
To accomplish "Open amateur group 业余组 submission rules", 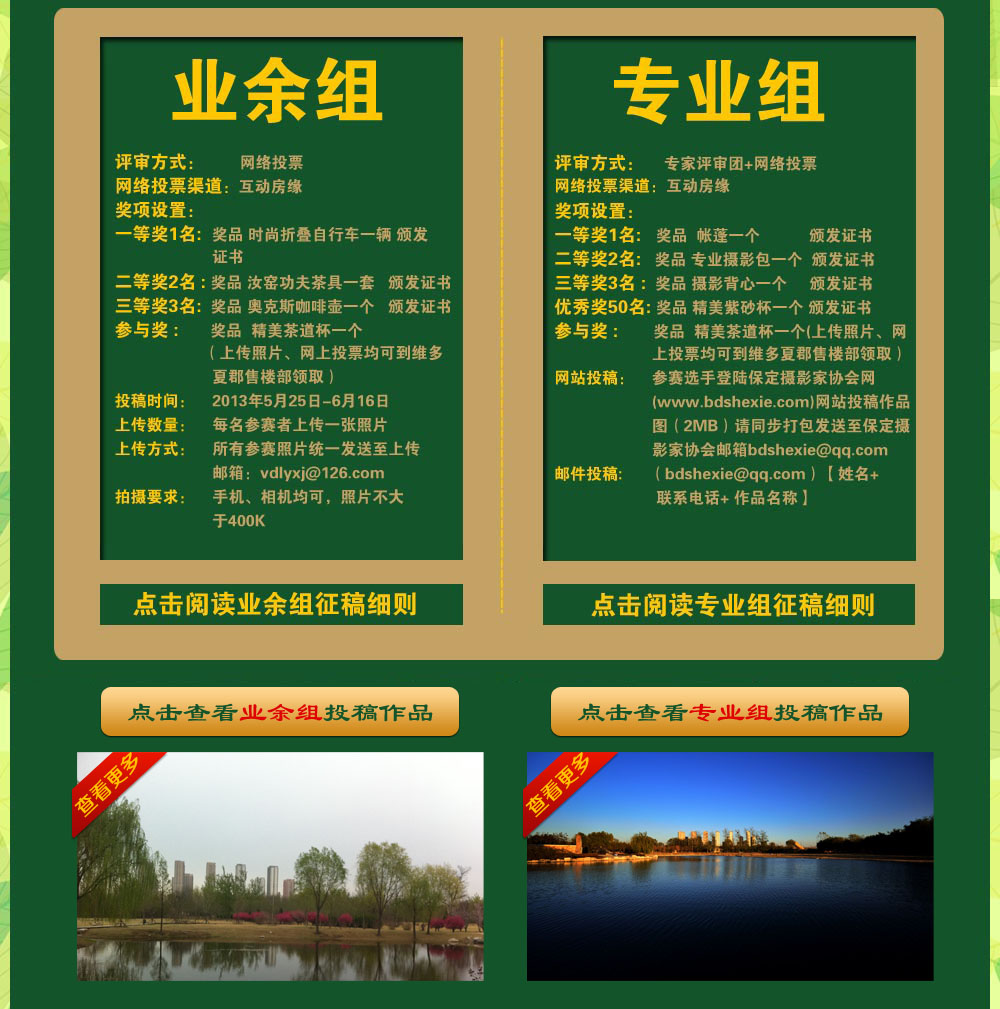I will [281, 604].
